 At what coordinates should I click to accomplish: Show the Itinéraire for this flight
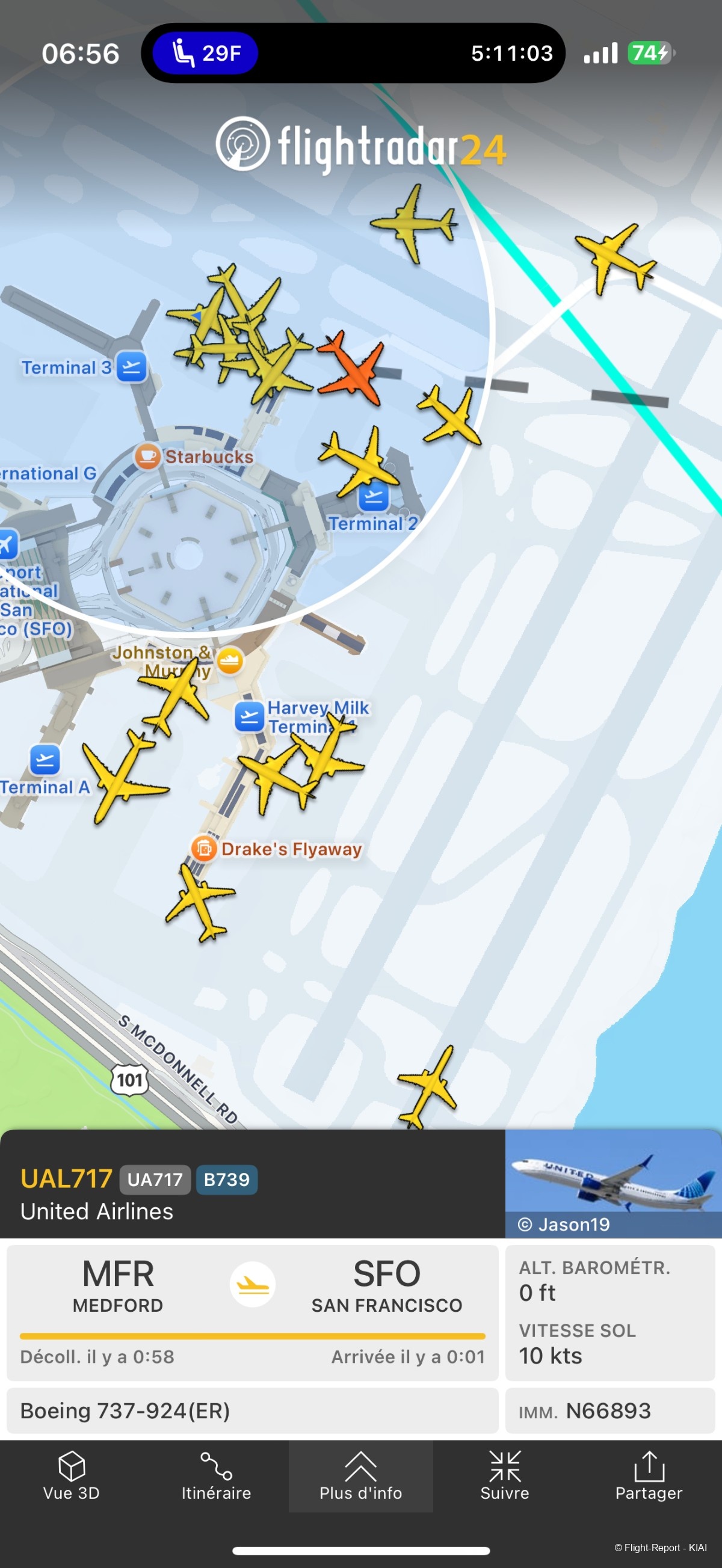[x=216, y=1475]
